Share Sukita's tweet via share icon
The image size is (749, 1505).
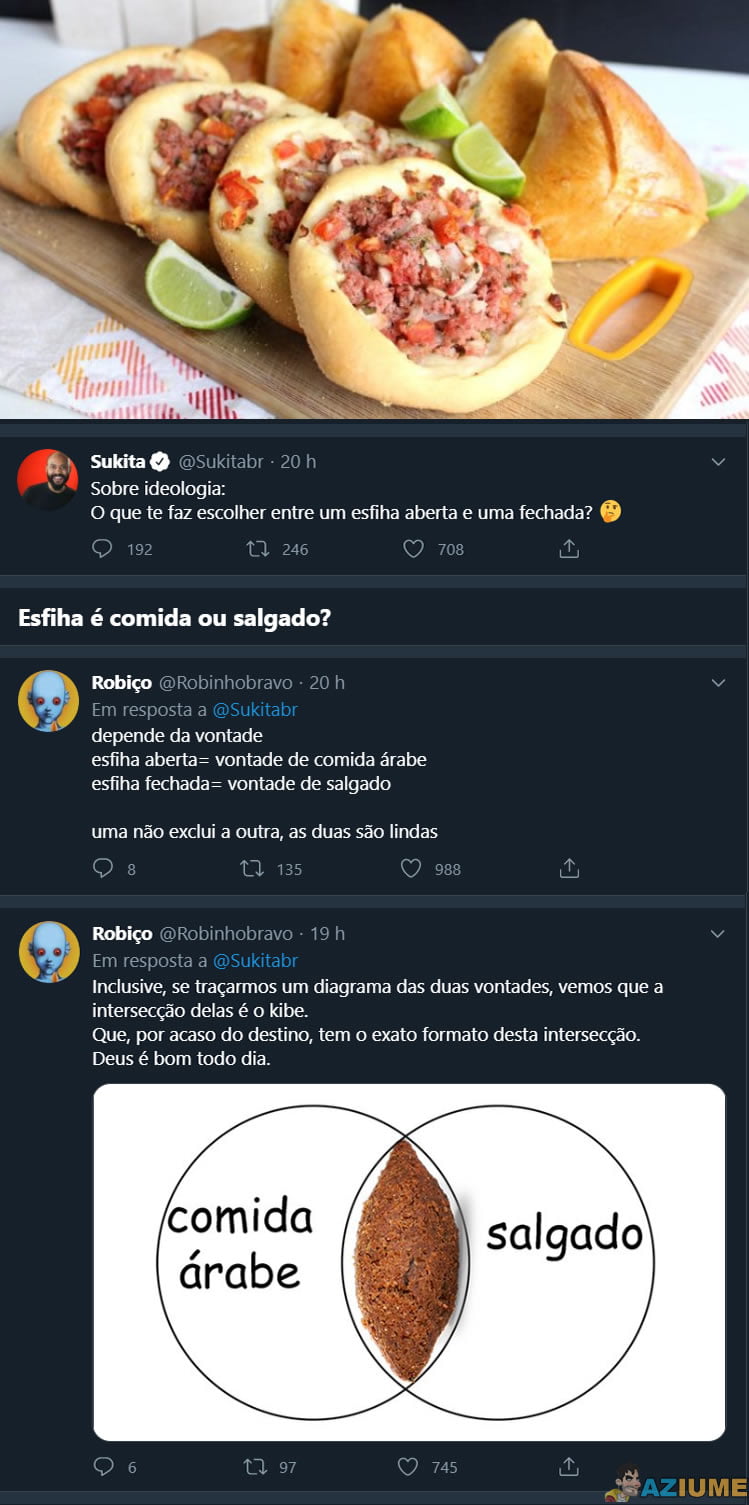coord(569,548)
